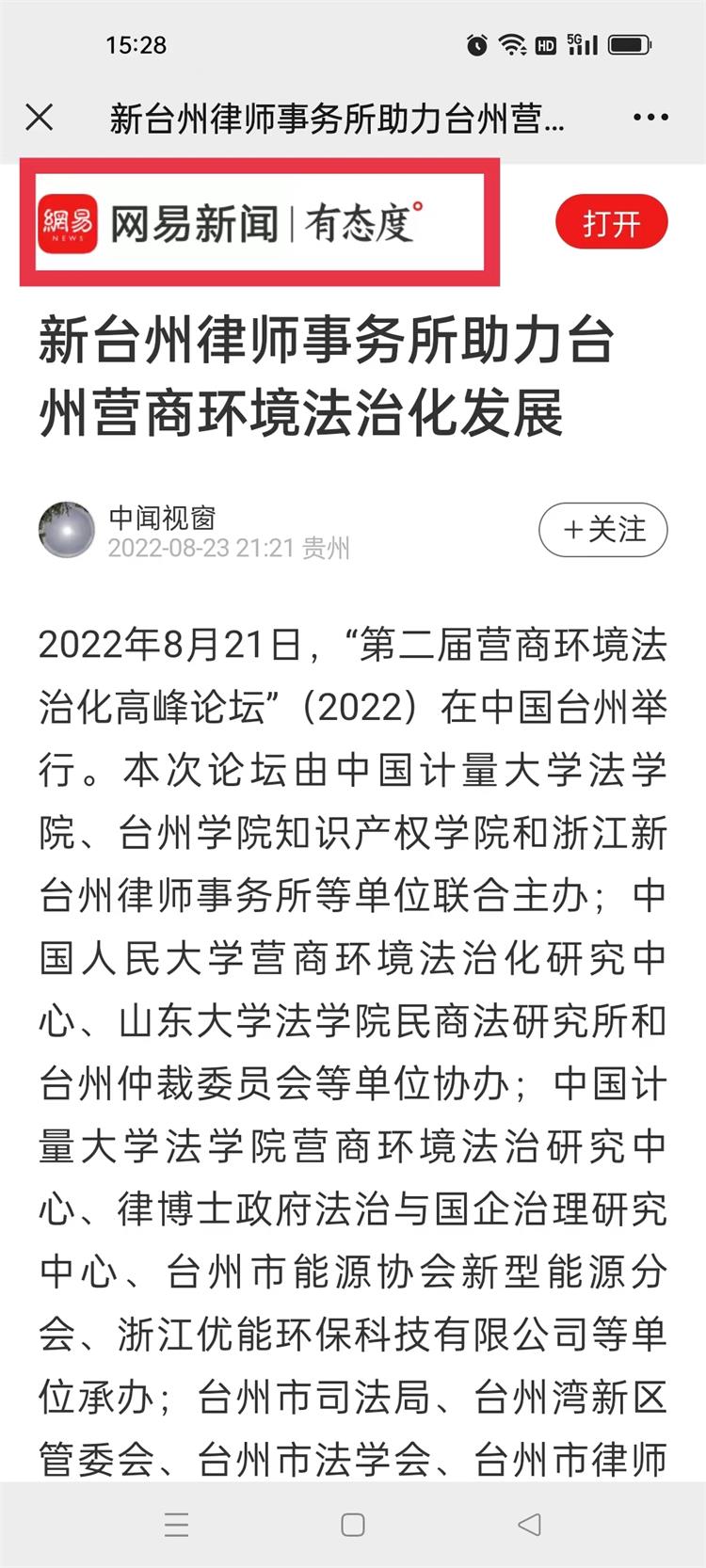The width and height of the screenshot is (706, 1568).
Task: Open the system recent apps menu
Action: point(176,1525)
